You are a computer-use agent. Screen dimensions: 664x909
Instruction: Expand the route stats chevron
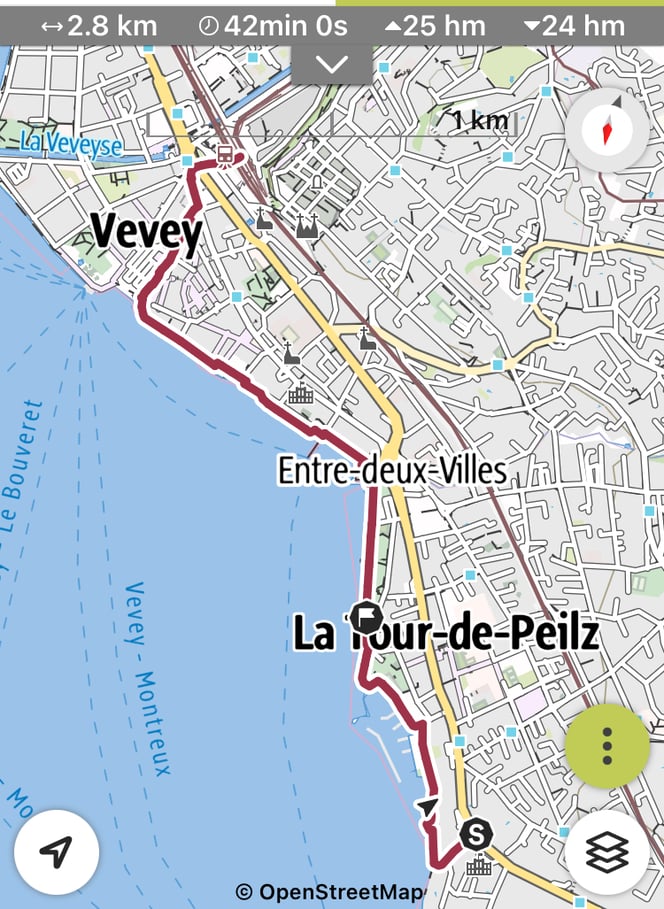[x=332, y=65]
